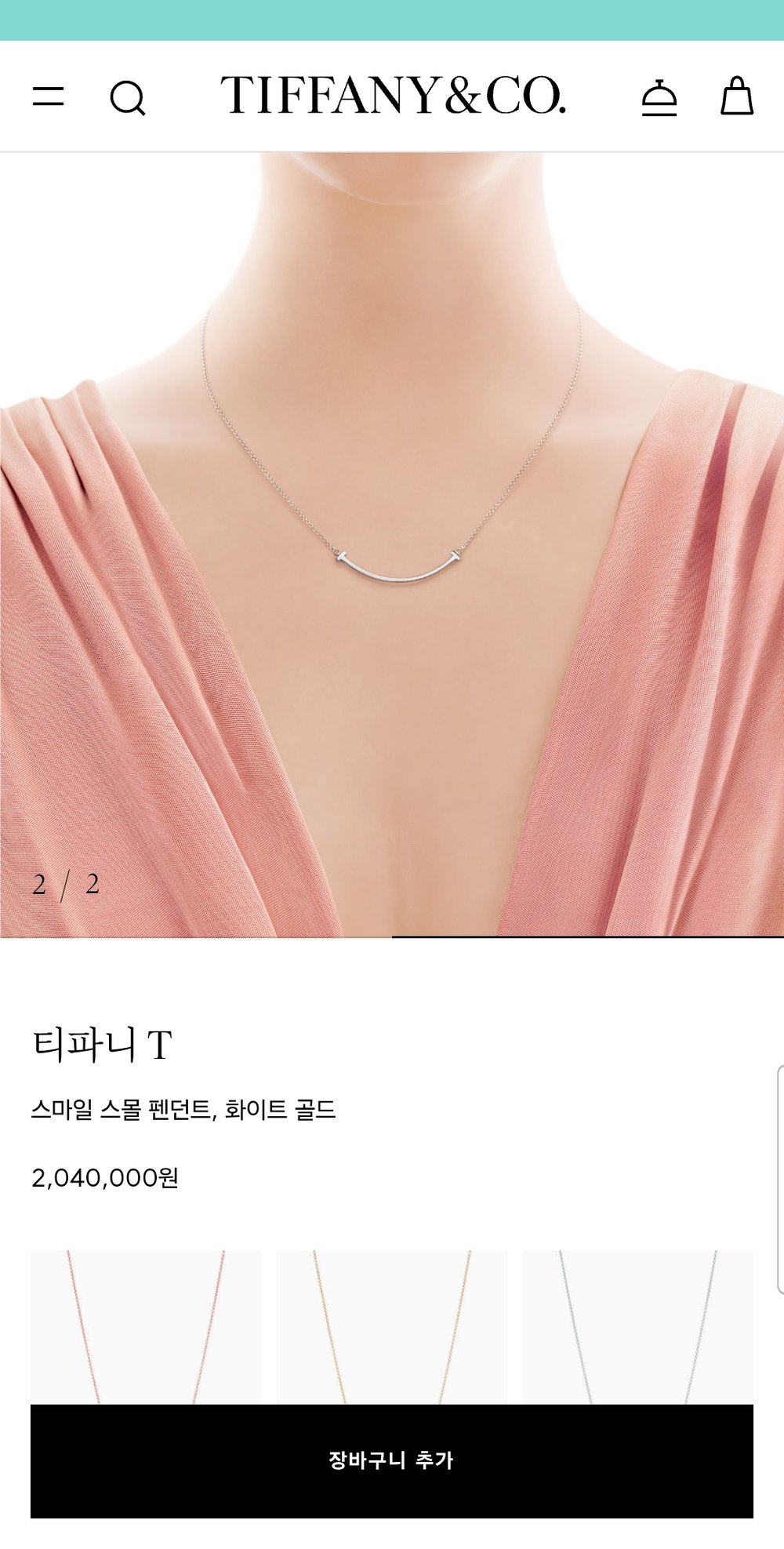Go to Tiffany & Co. home page

(x=392, y=96)
